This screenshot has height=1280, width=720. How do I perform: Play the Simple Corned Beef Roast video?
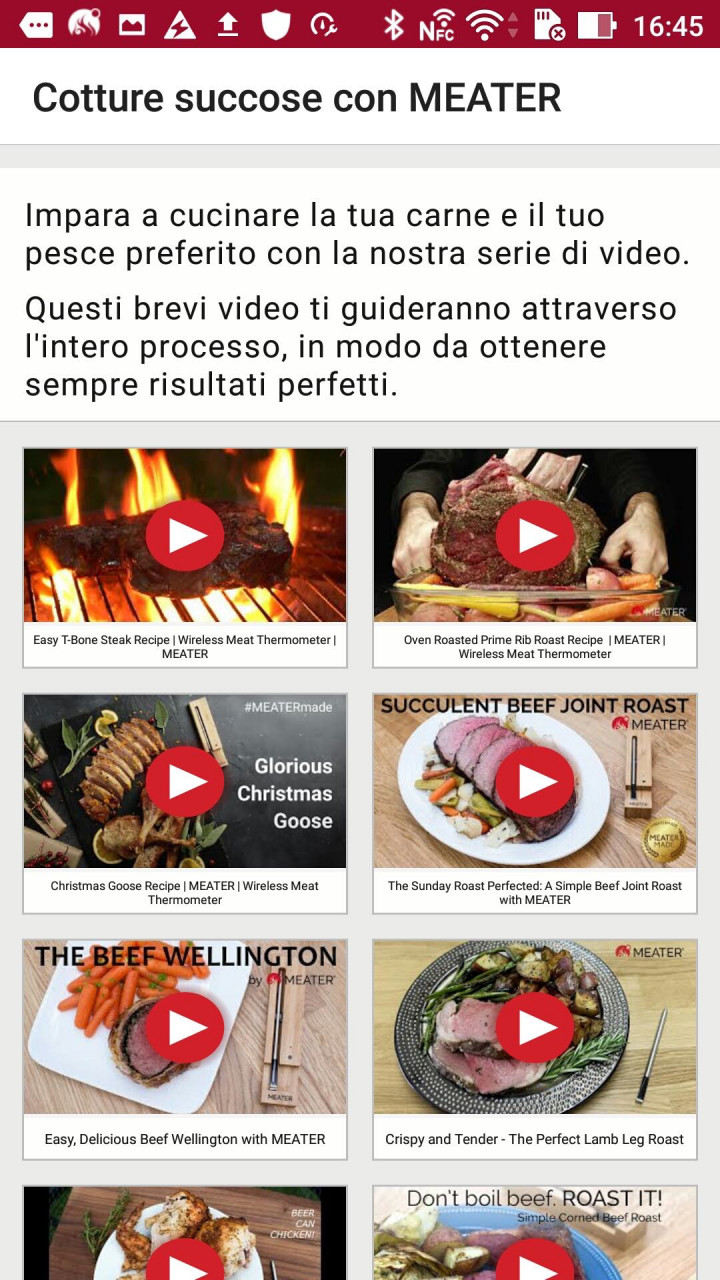coord(535,1233)
